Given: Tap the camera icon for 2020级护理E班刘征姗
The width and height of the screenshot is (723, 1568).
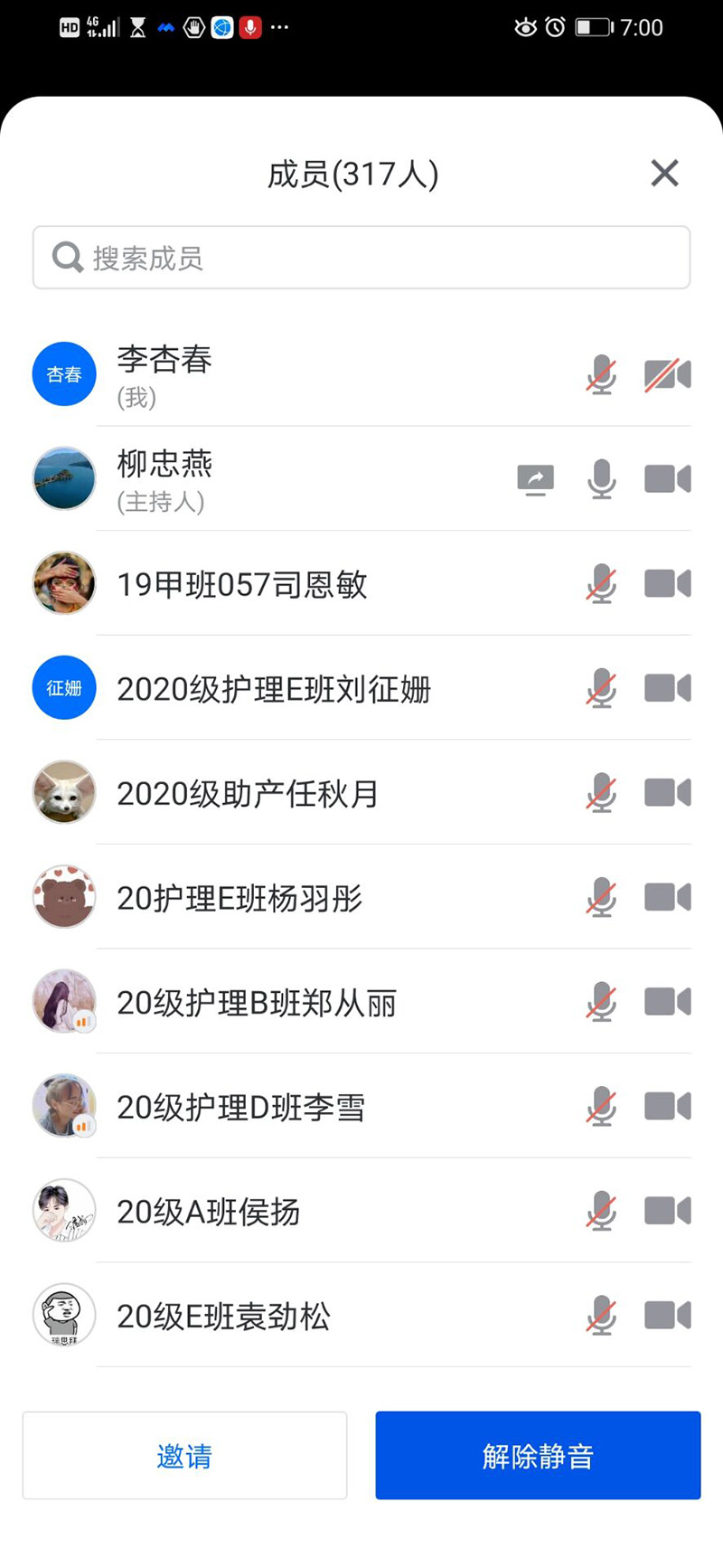Looking at the screenshot, I should [x=667, y=689].
